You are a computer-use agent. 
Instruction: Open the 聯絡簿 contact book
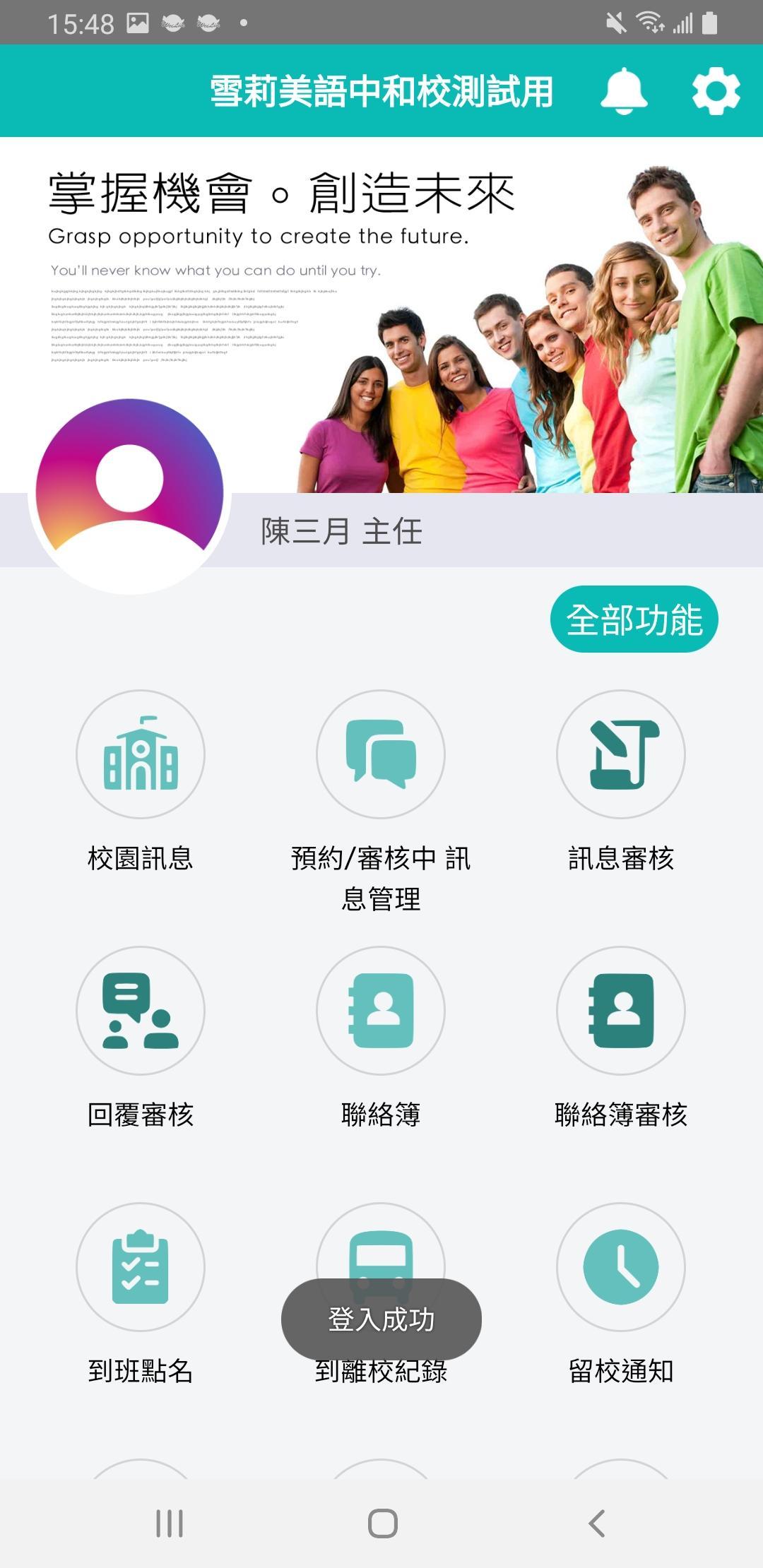381,1011
